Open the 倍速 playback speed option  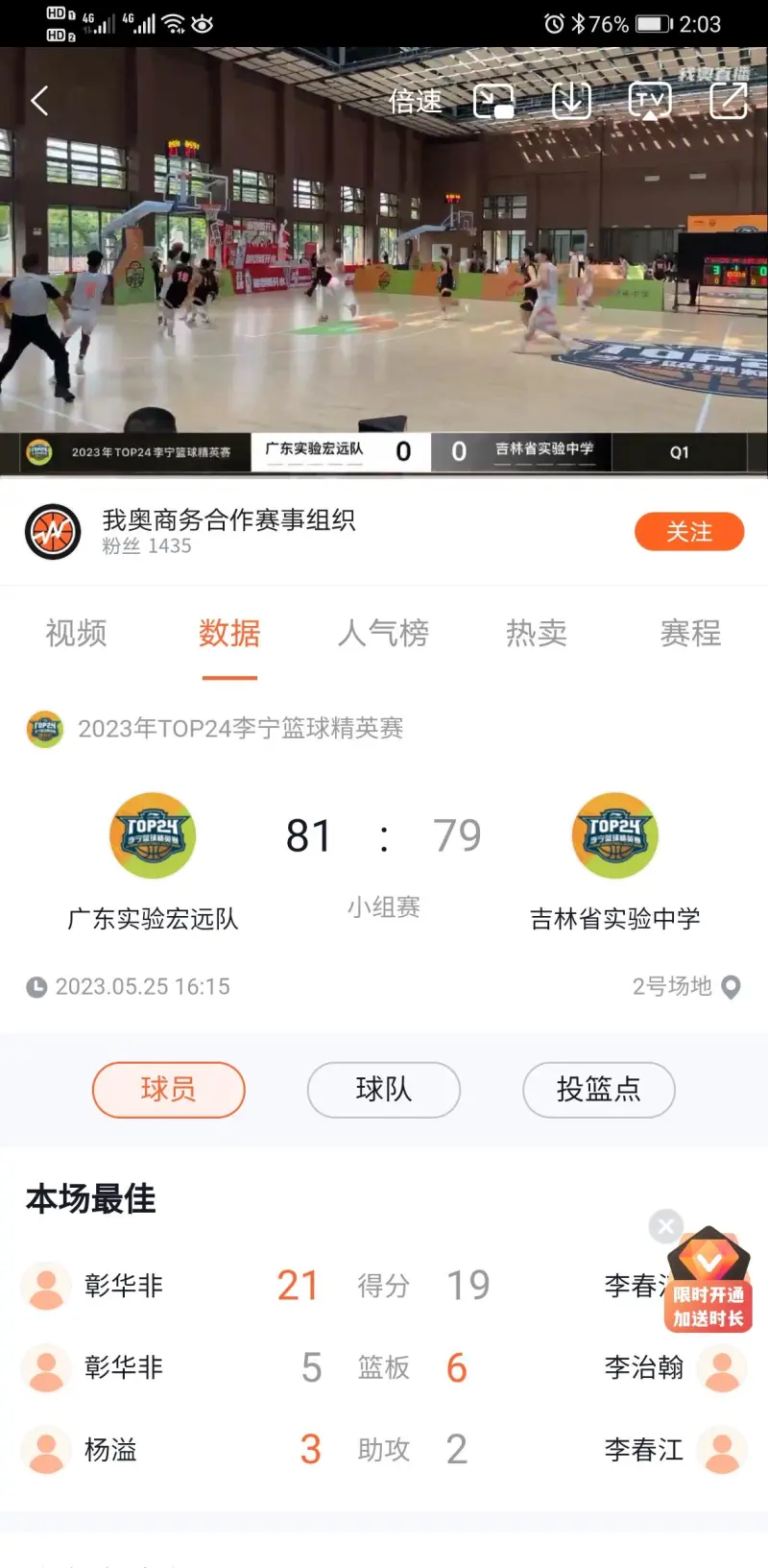coord(416,101)
